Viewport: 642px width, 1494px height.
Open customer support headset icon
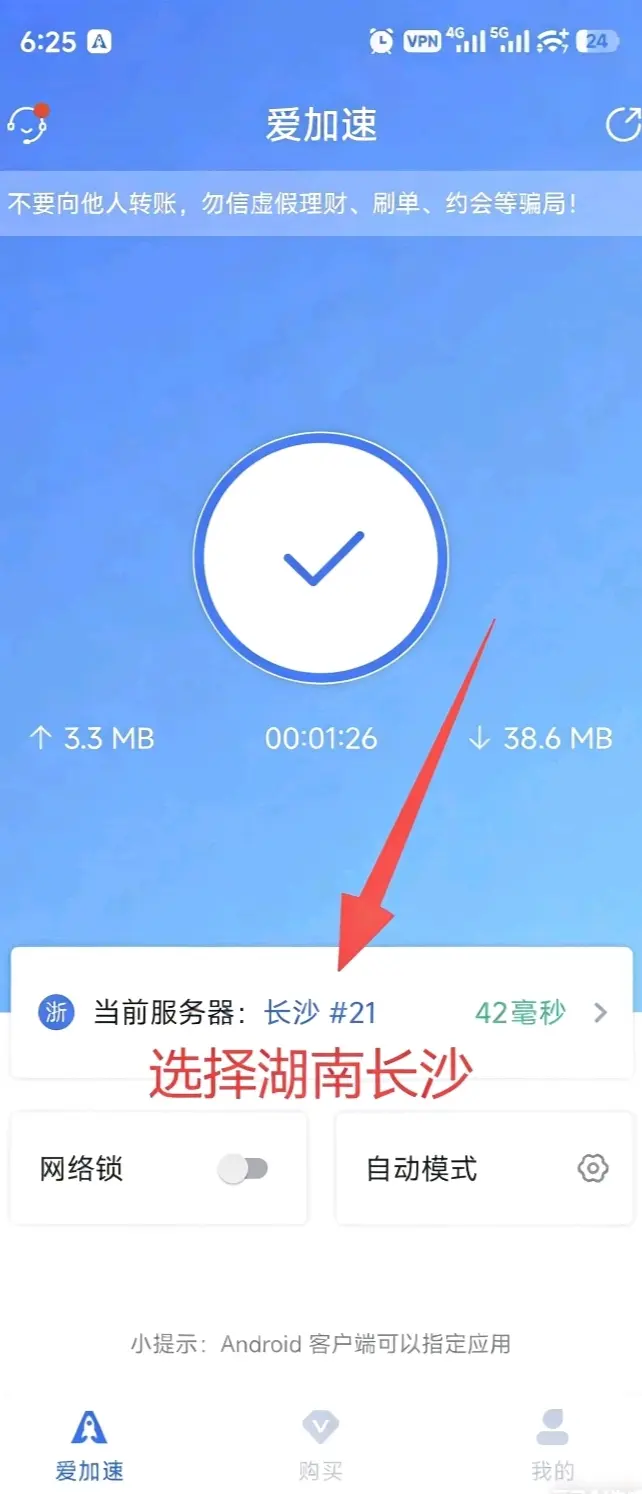[27, 124]
